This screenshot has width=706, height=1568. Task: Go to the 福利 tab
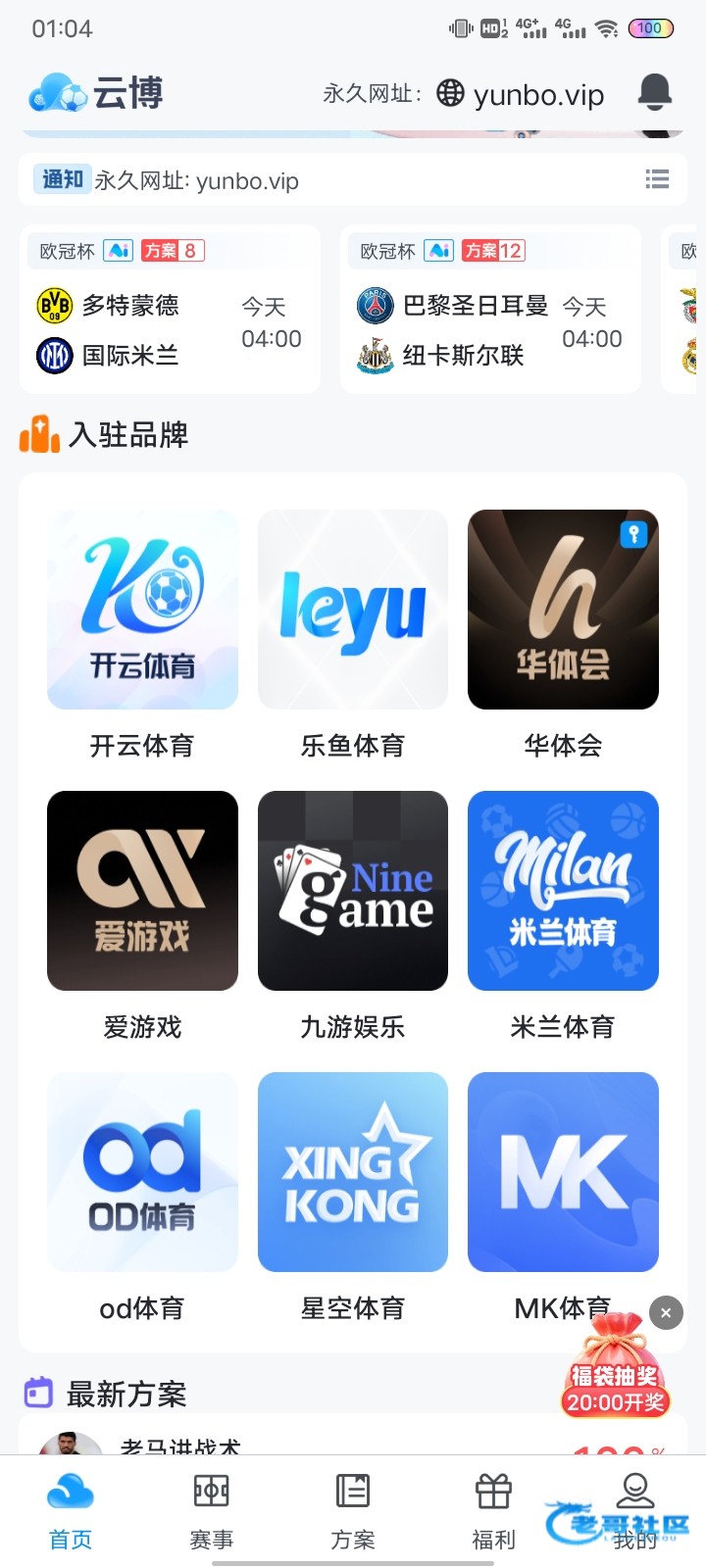click(x=493, y=1511)
